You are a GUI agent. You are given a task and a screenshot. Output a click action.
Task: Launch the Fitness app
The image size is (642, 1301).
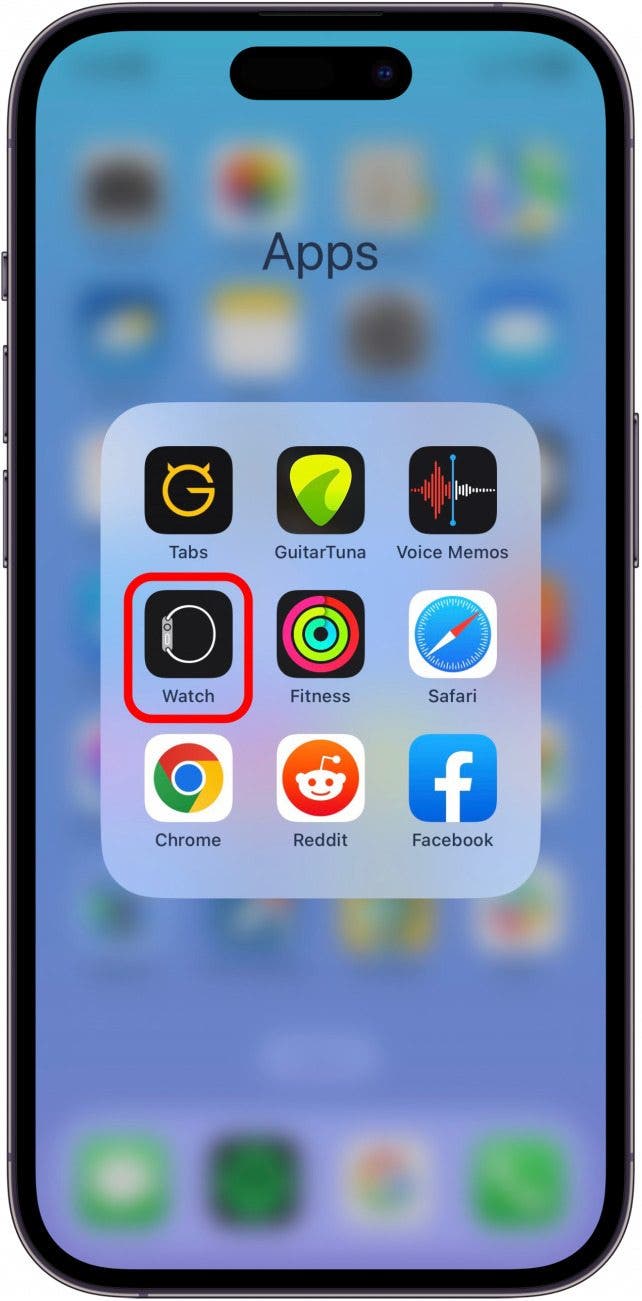tap(320, 634)
